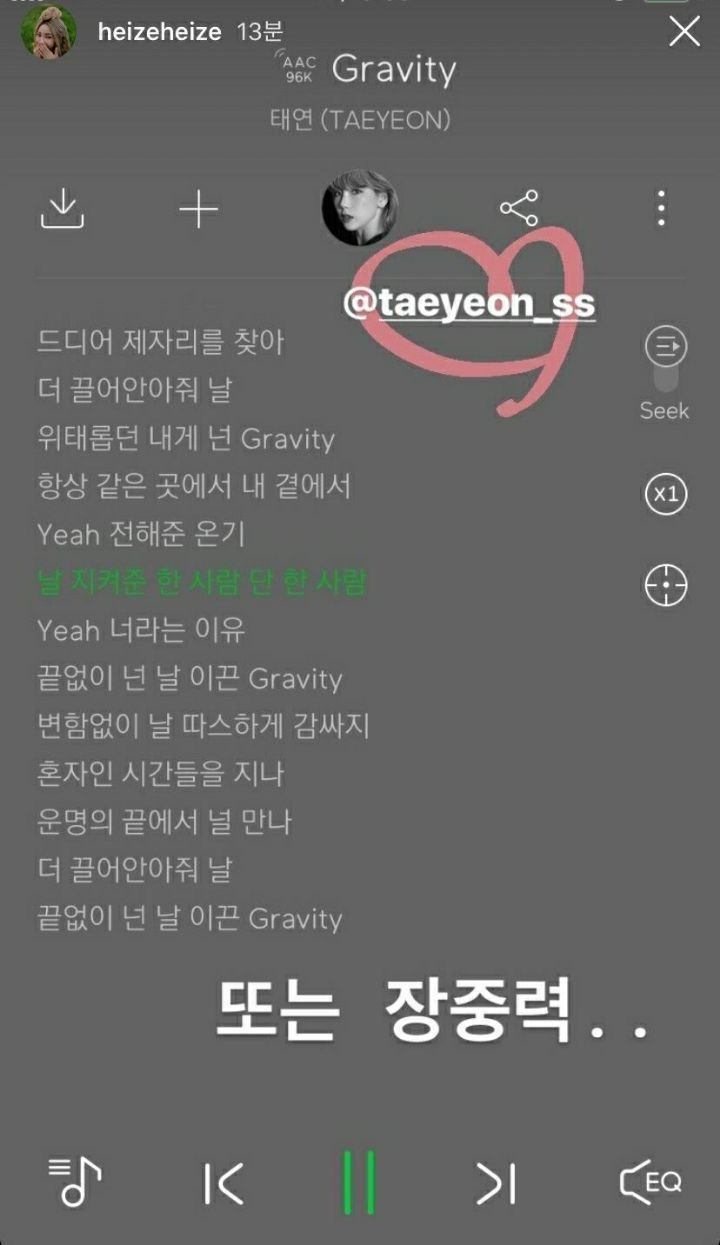Open heizeheize's profile from the username
Viewport: 720px width, 1245px height.
coord(160,32)
